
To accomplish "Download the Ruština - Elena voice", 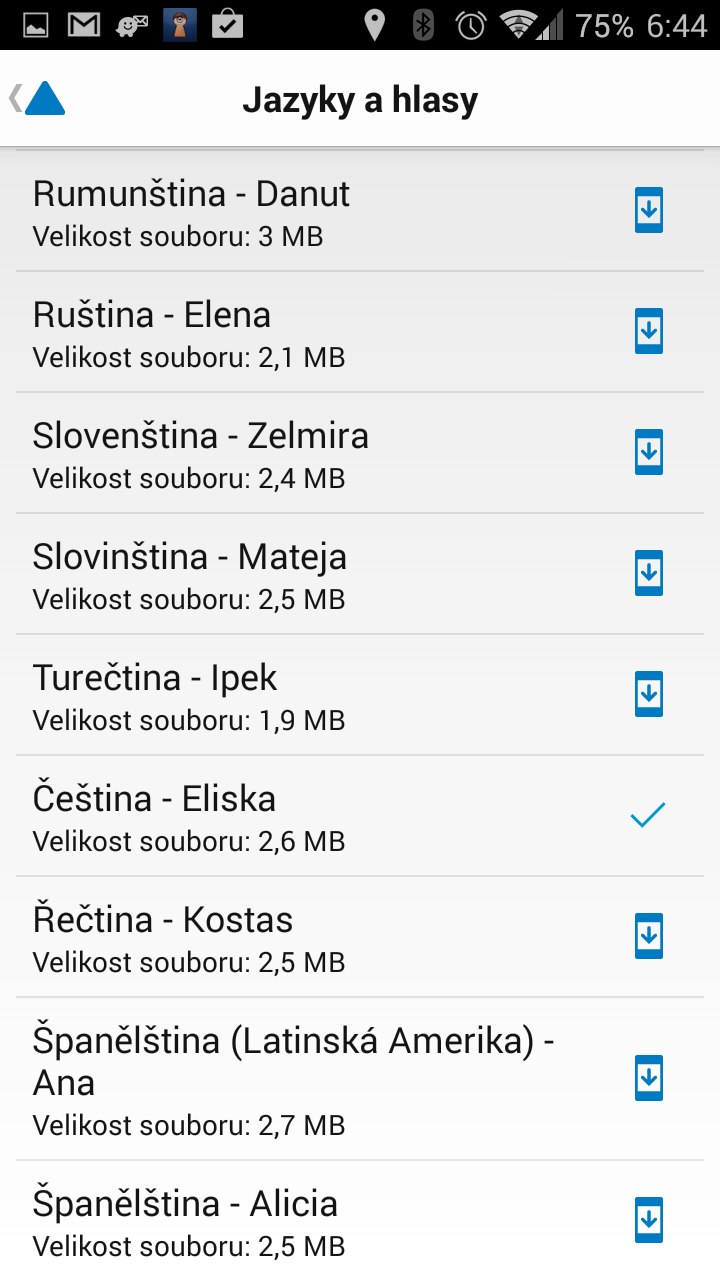I will [649, 331].
